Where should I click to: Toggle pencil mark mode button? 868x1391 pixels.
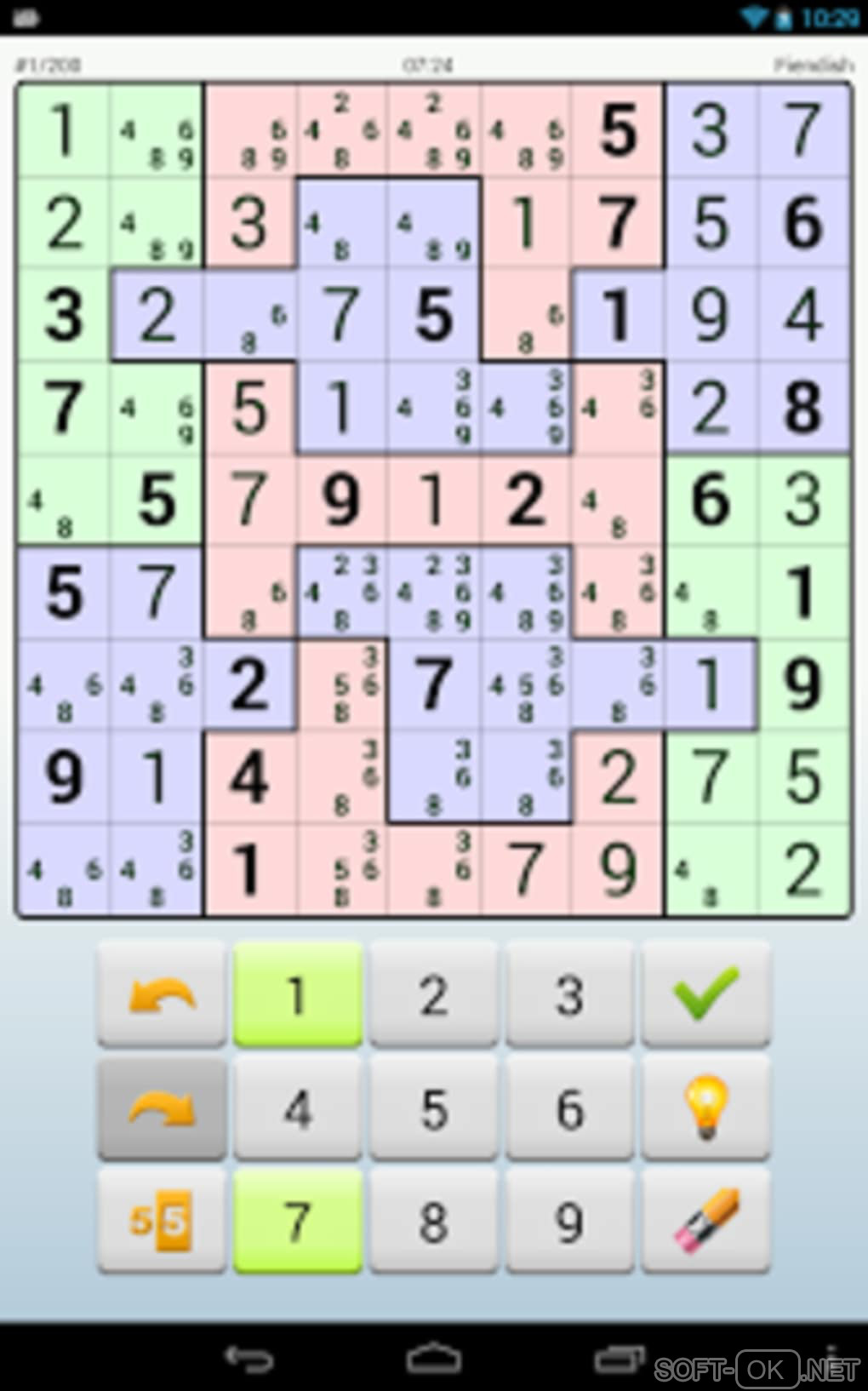coord(162,1221)
